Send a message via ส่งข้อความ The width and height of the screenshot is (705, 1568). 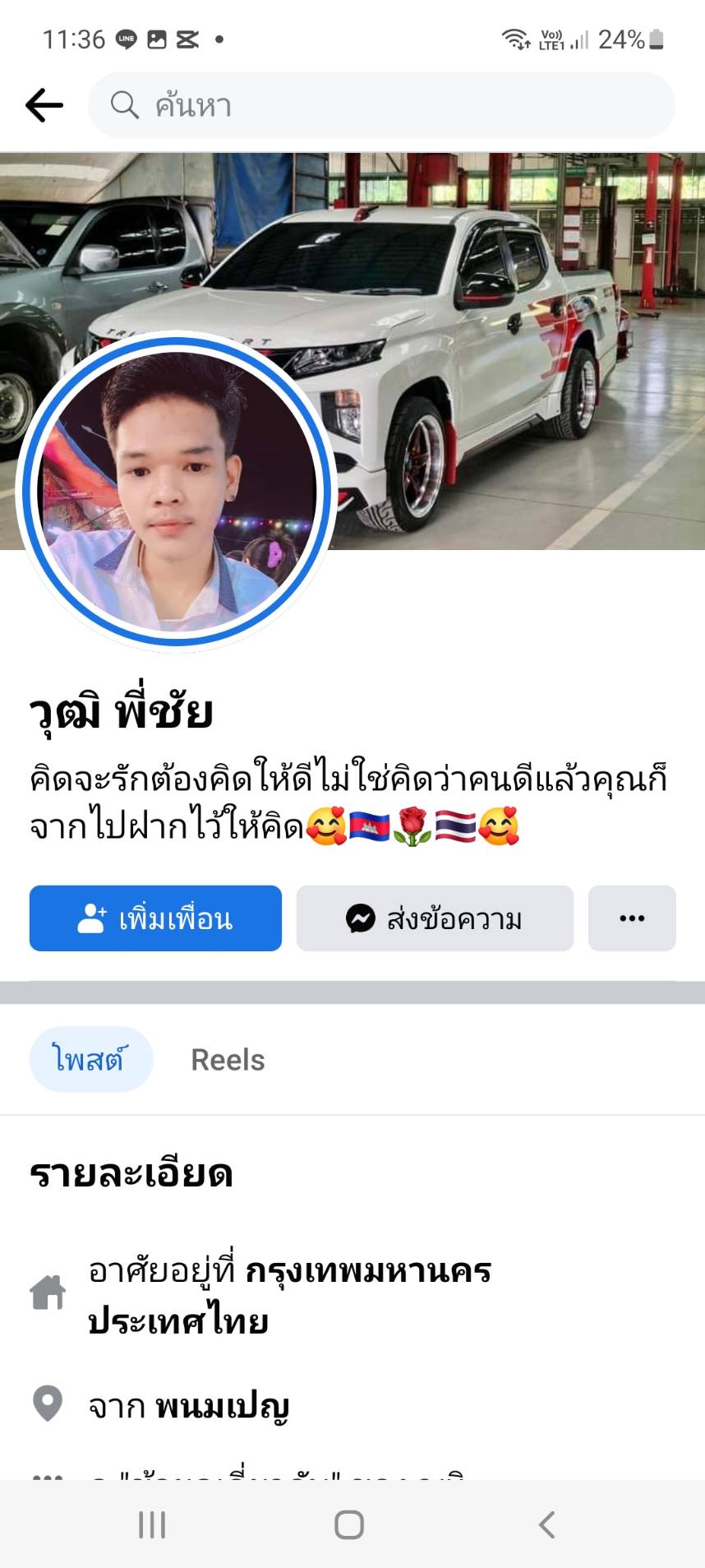tap(435, 918)
